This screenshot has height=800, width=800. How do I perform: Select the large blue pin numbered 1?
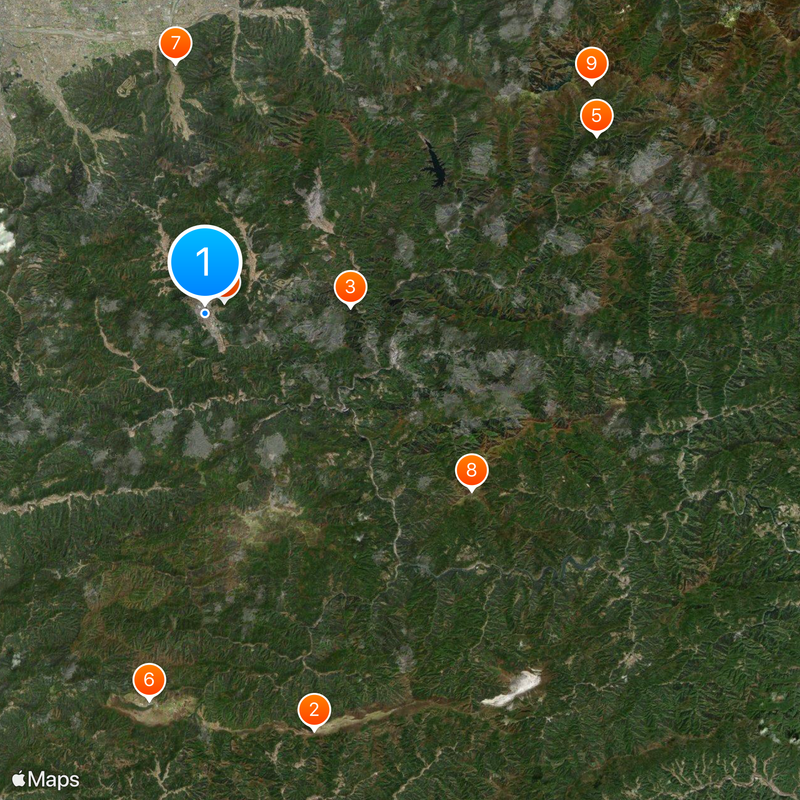pyautogui.click(x=205, y=262)
